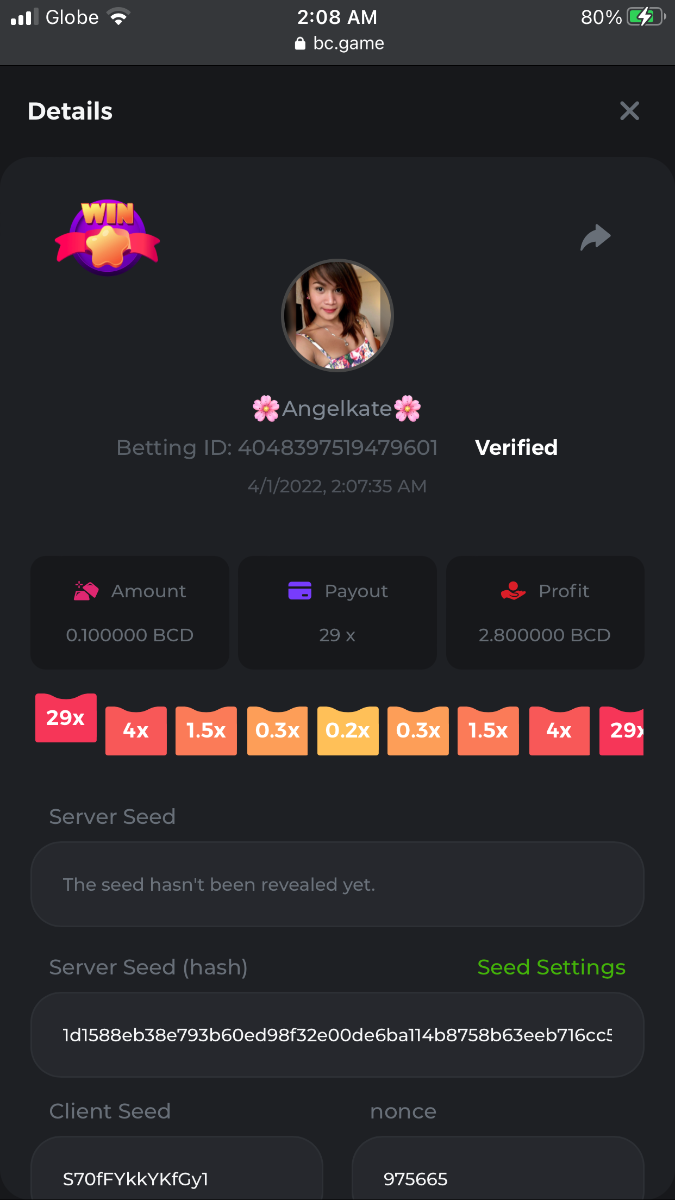Share this bet result
This screenshot has height=1200, width=675.
pyautogui.click(x=595, y=238)
